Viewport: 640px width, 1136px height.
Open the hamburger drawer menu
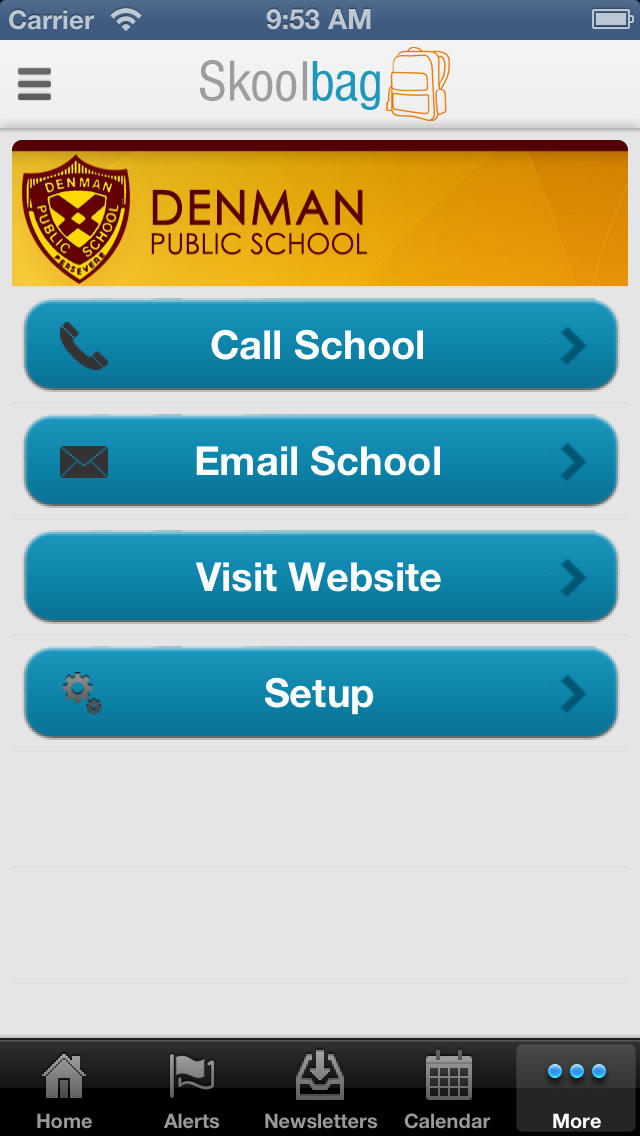click(x=34, y=84)
